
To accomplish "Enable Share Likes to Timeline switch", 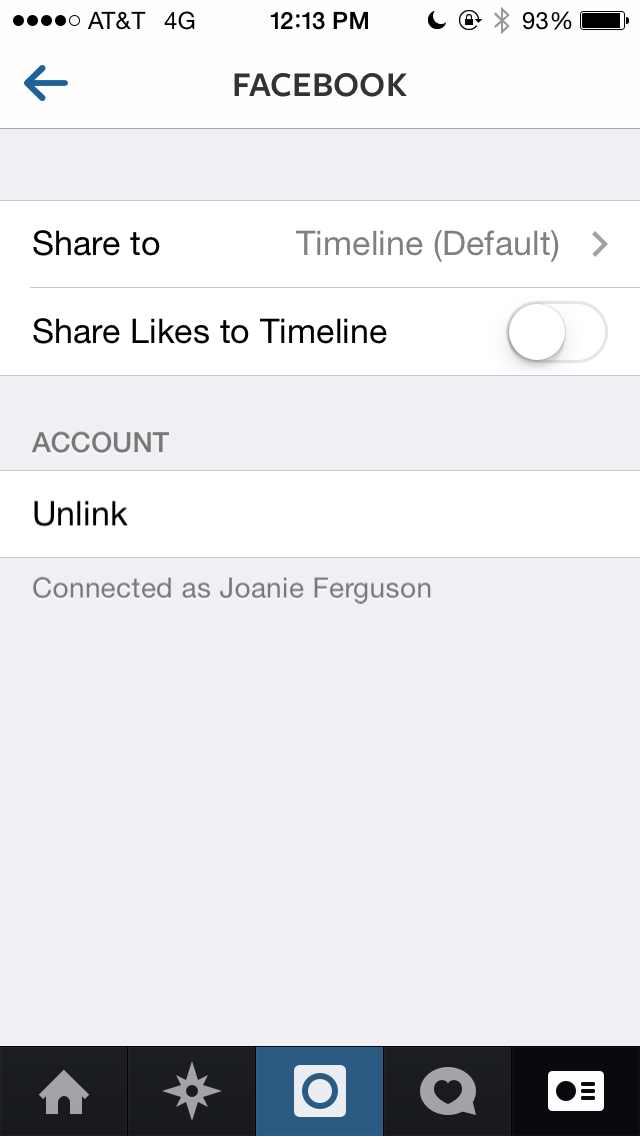I will (x=556, y=332).
